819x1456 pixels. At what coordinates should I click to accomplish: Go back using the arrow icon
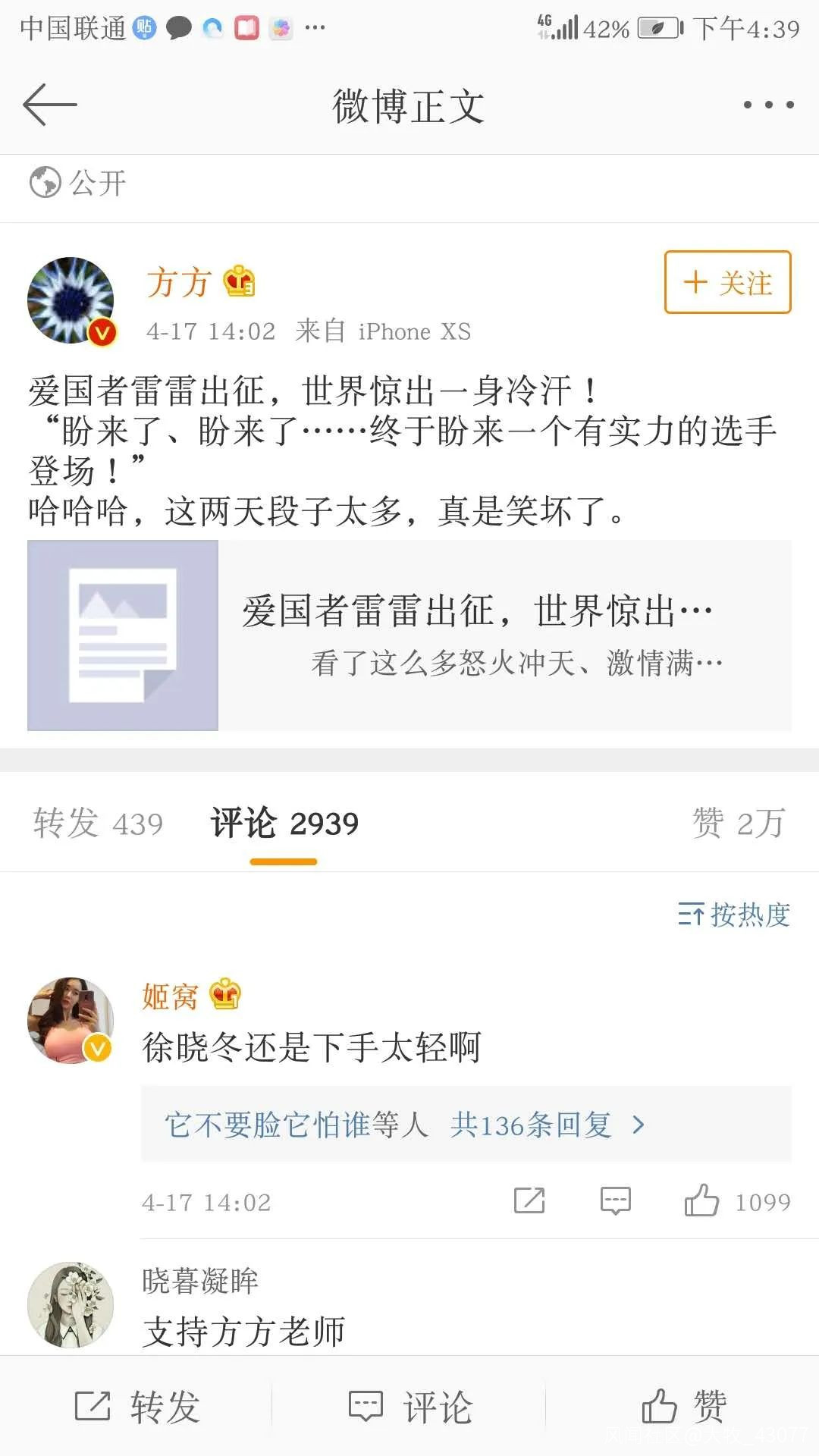pos(50,105)
